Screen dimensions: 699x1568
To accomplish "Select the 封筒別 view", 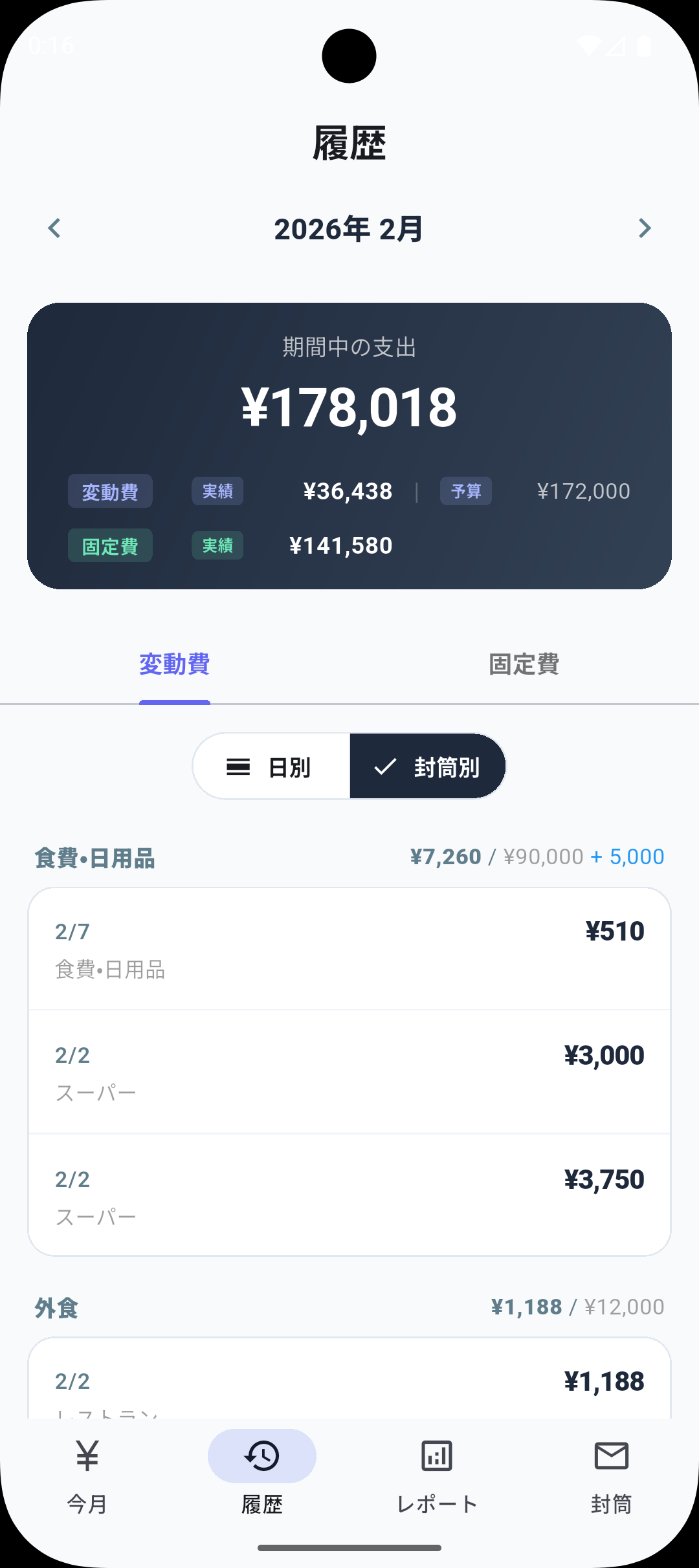I will click(x=428, y=767).
